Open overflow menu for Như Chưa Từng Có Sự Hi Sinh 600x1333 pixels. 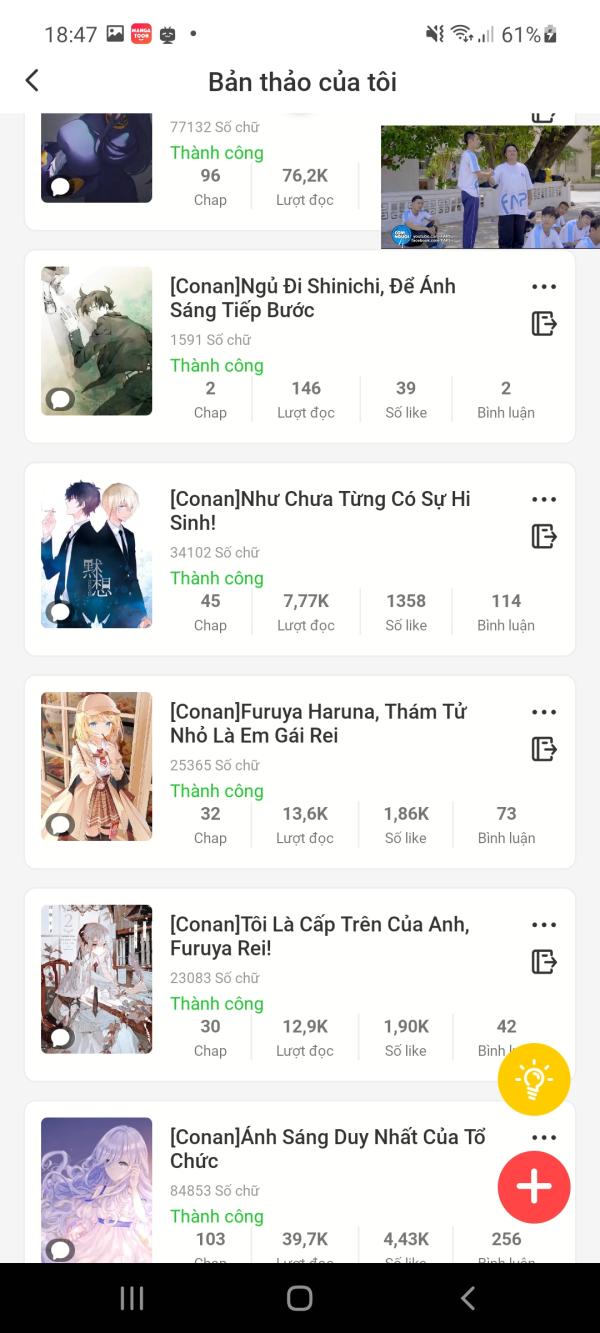[544, 500]
